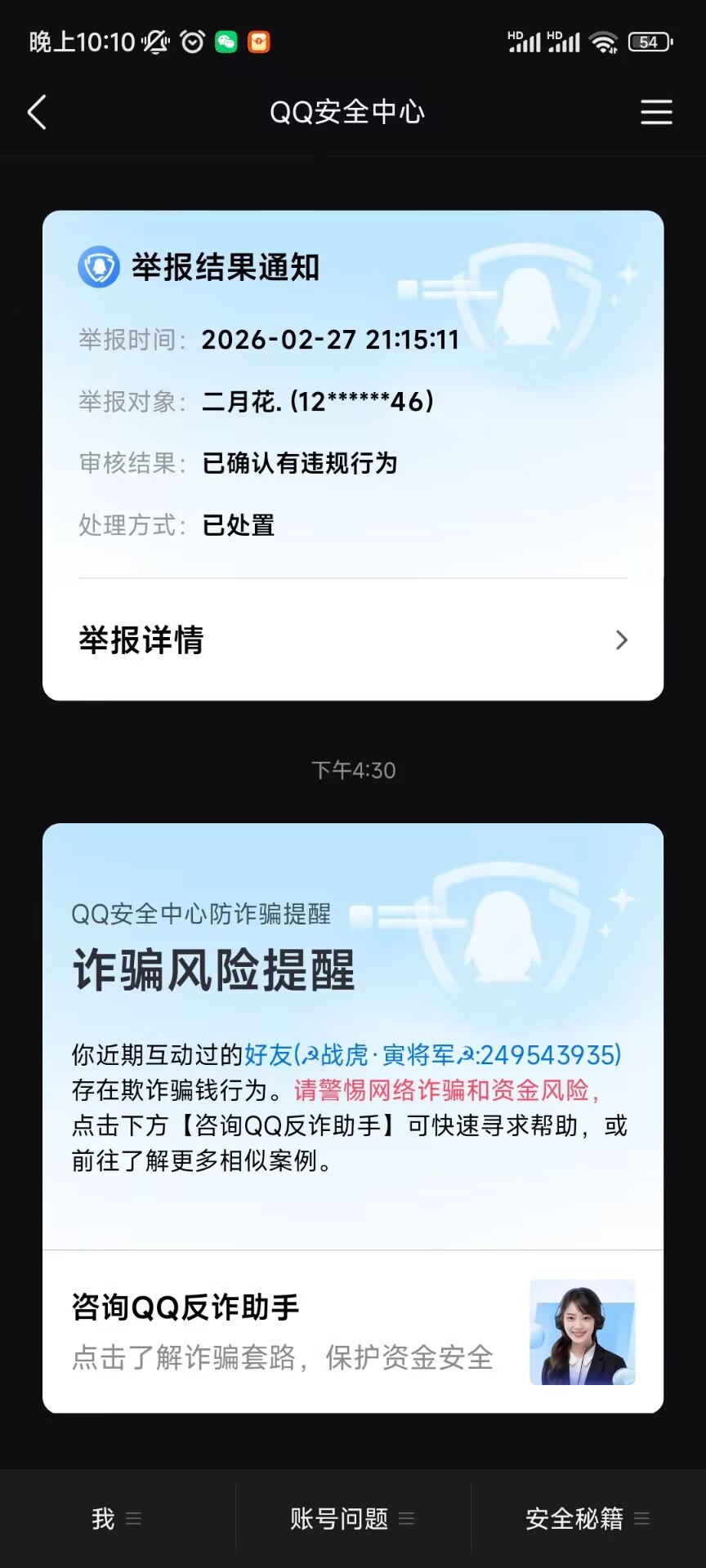Expand the 账号问题 bottom menu
This screenshot has width=706, height=1568.
pos(352,1518)
